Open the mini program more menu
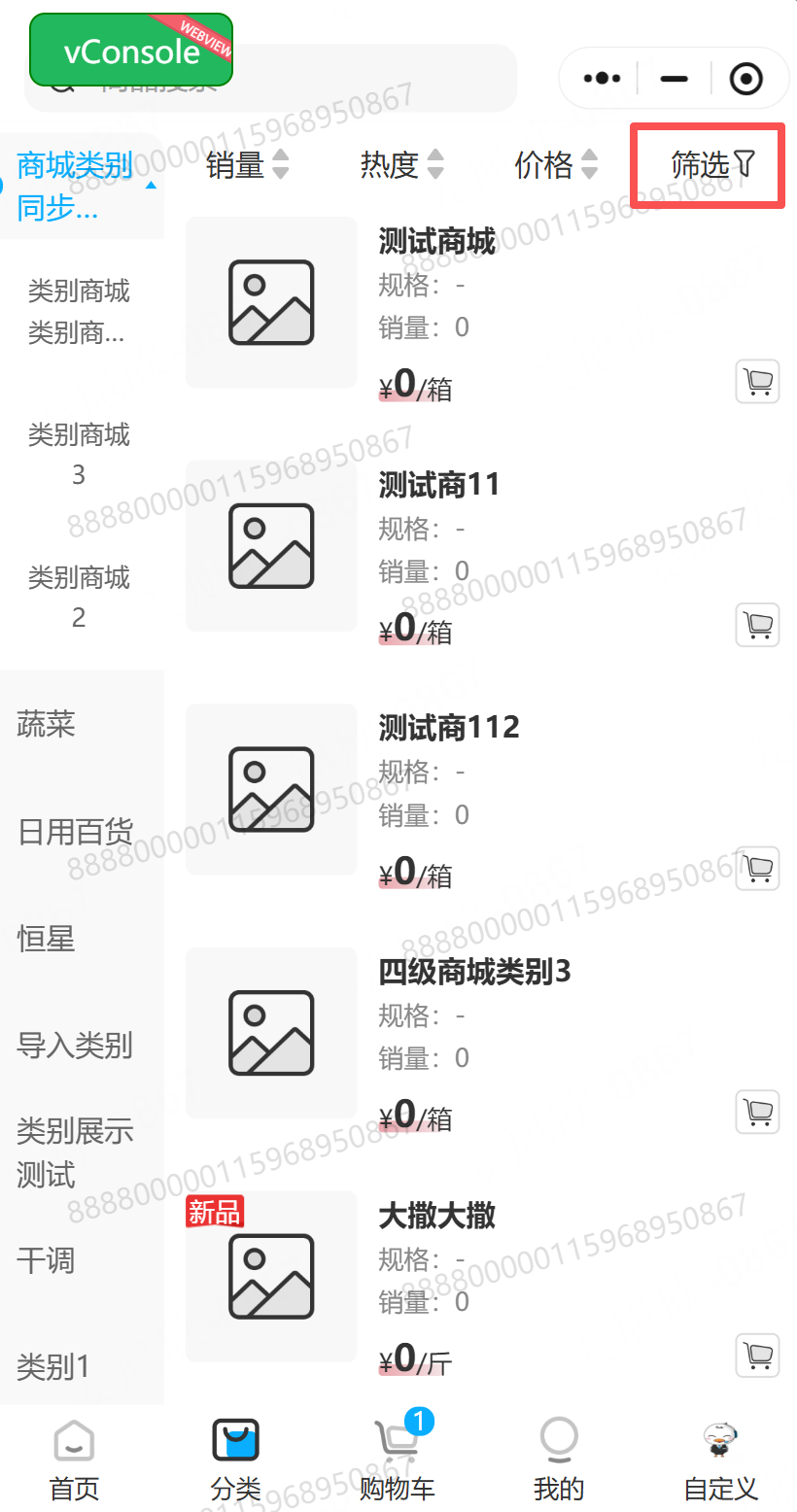Viewport: 797px width, 1512px height. [x=603, y=79]
